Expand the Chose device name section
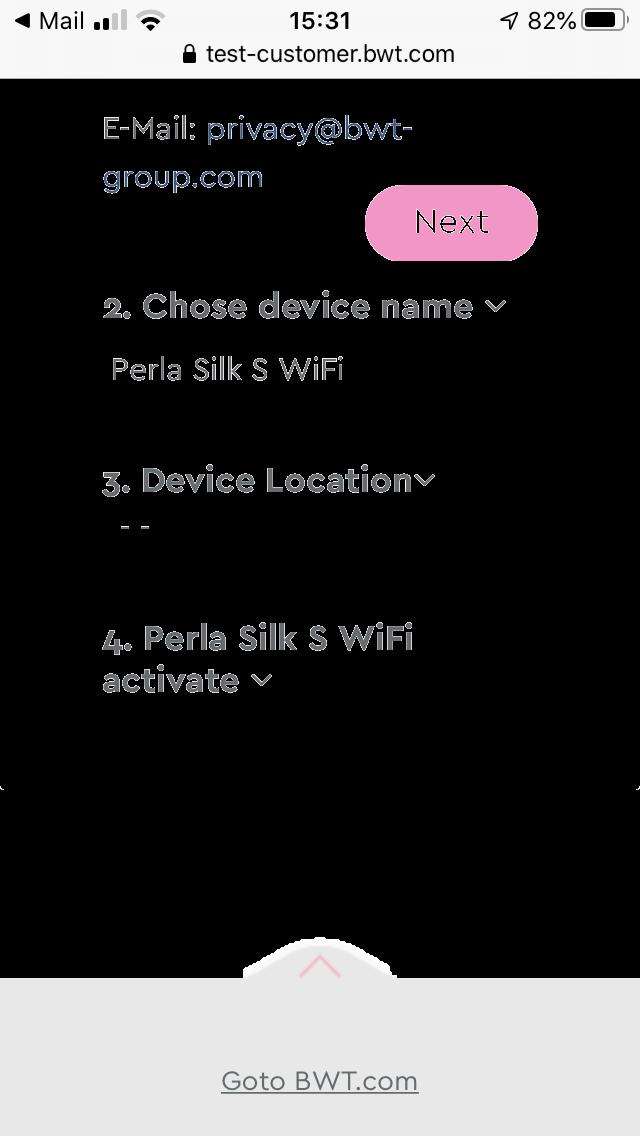640x1136 pixels. [304, 306]
